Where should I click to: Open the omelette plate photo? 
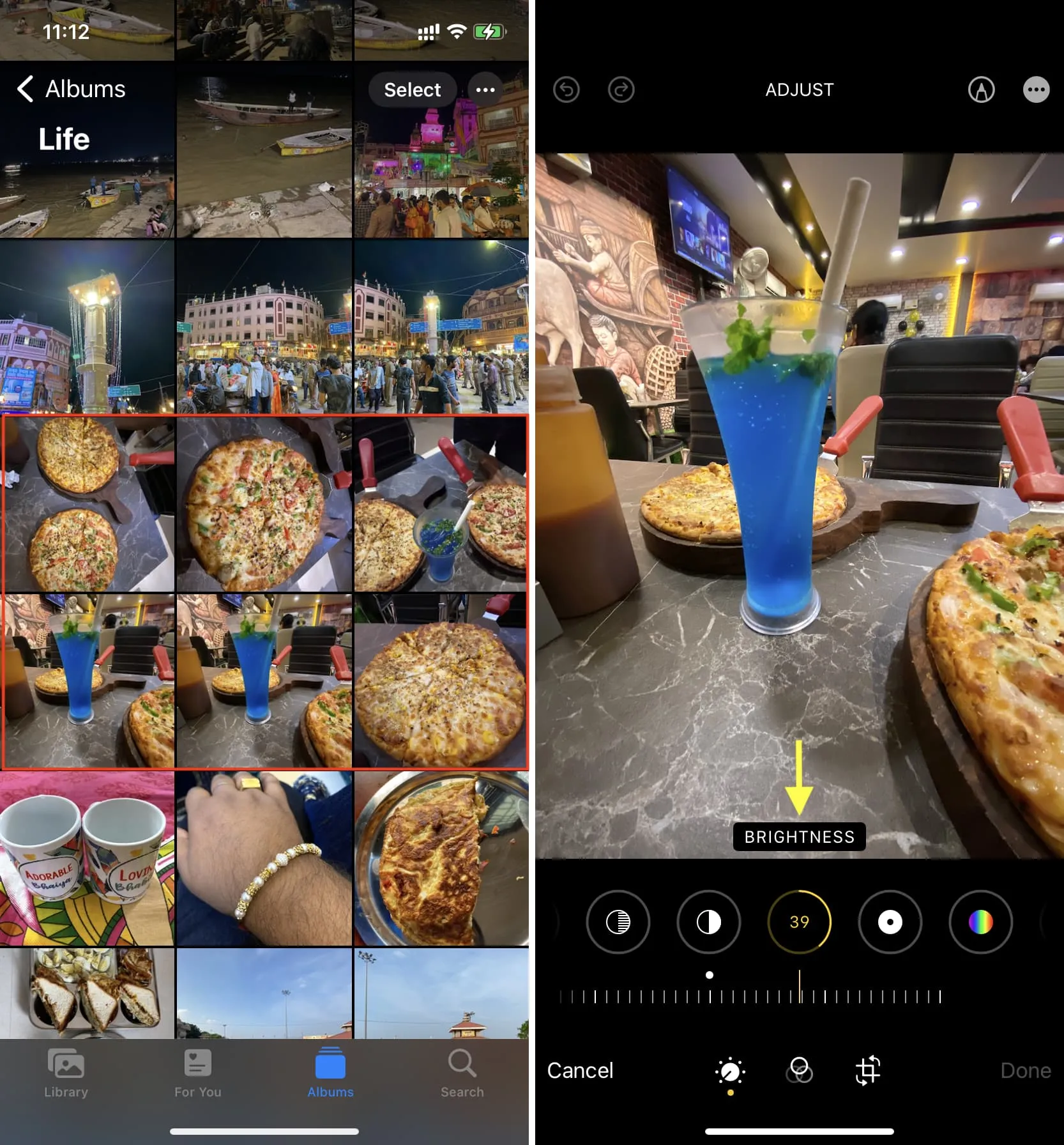[x=441, y=857]
